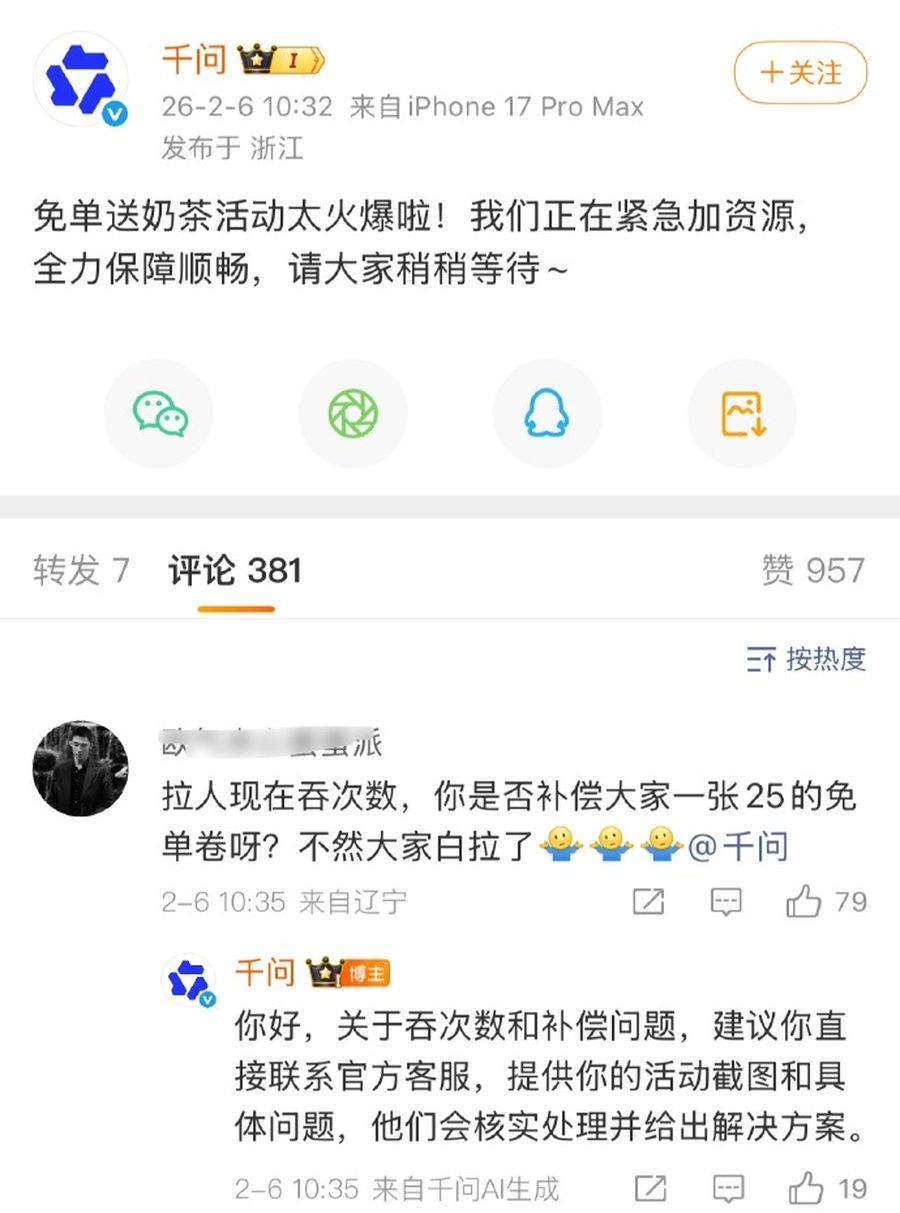This screenshot has height=1213, width=900.
Task: Repost 千问's AI-generated reply
Action: click(651, 1188)
